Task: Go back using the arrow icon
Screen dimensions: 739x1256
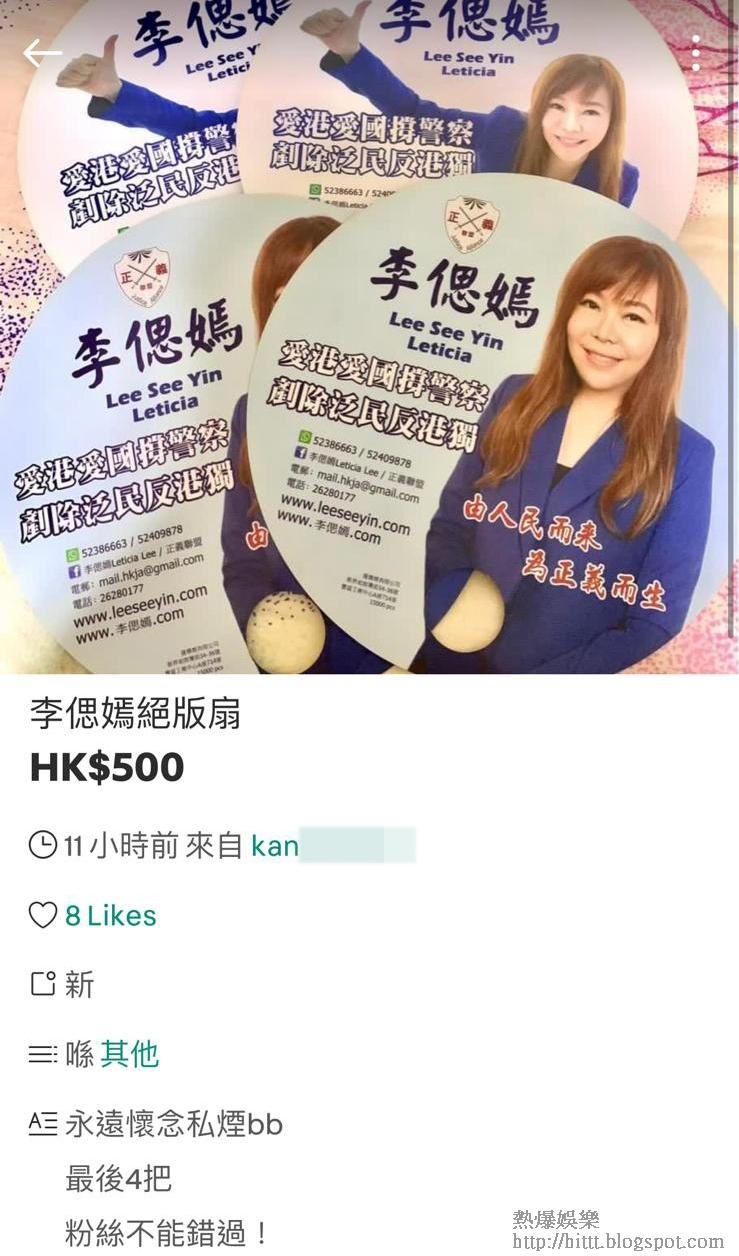Action: coord(43,54)
